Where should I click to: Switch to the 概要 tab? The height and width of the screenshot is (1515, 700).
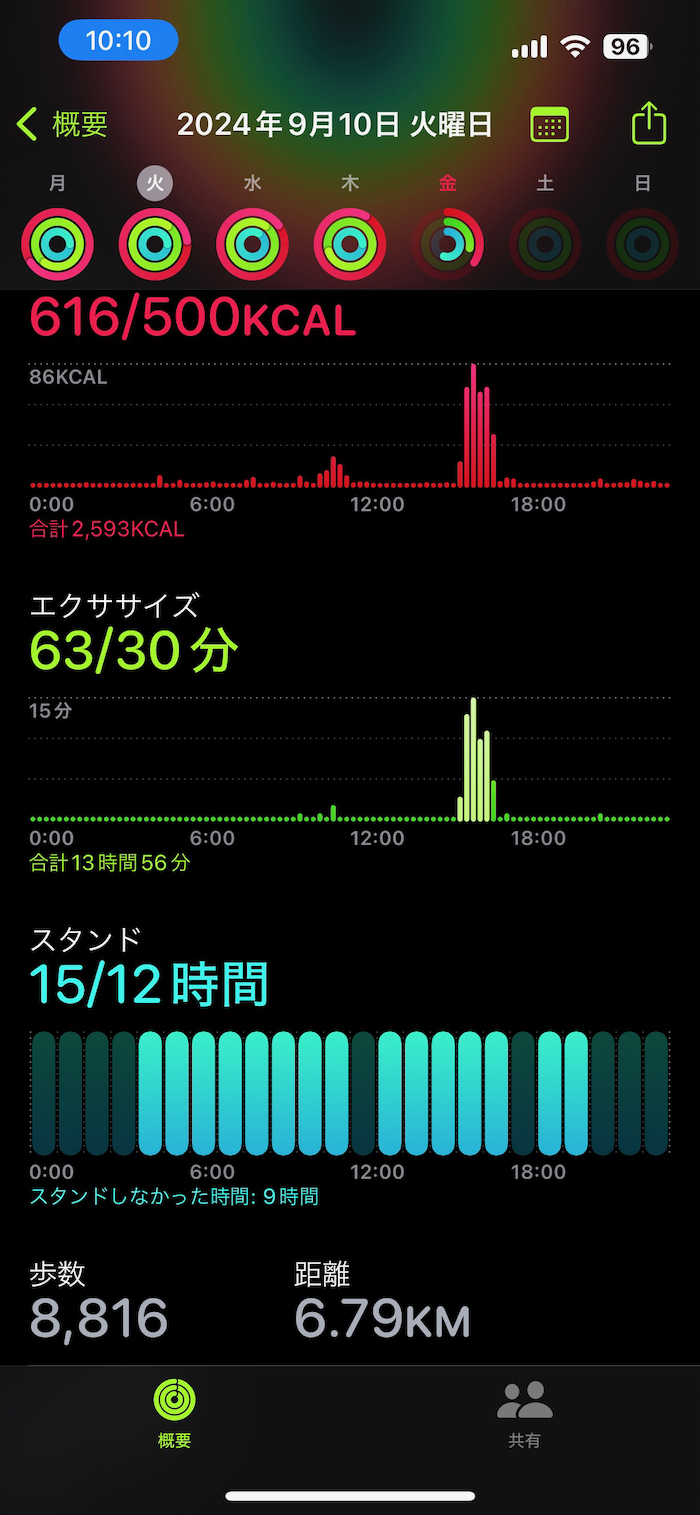[x=174, y=1413]
